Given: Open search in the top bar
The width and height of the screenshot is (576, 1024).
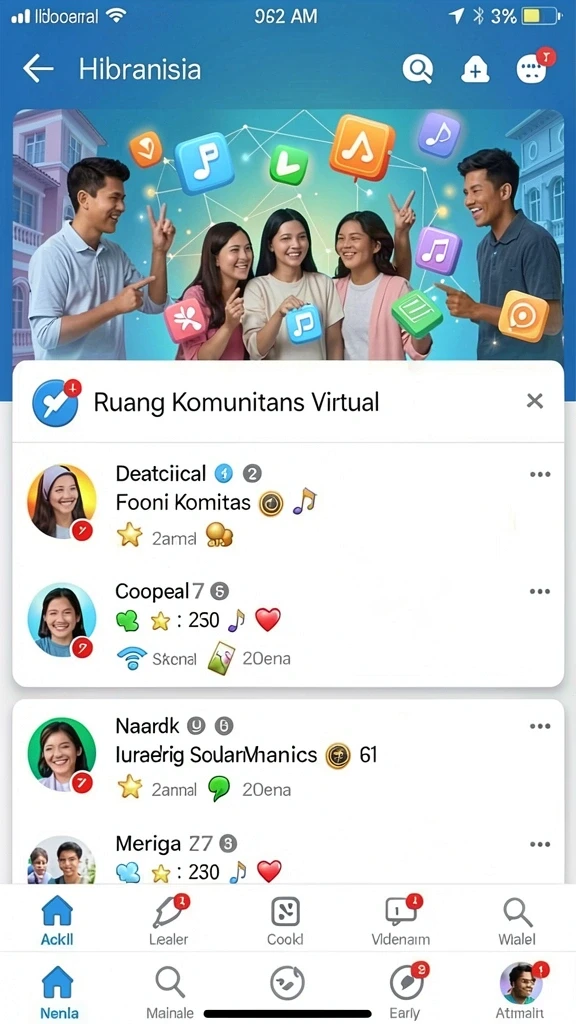Looking at the screenshot, I should (x=417, y=69).
